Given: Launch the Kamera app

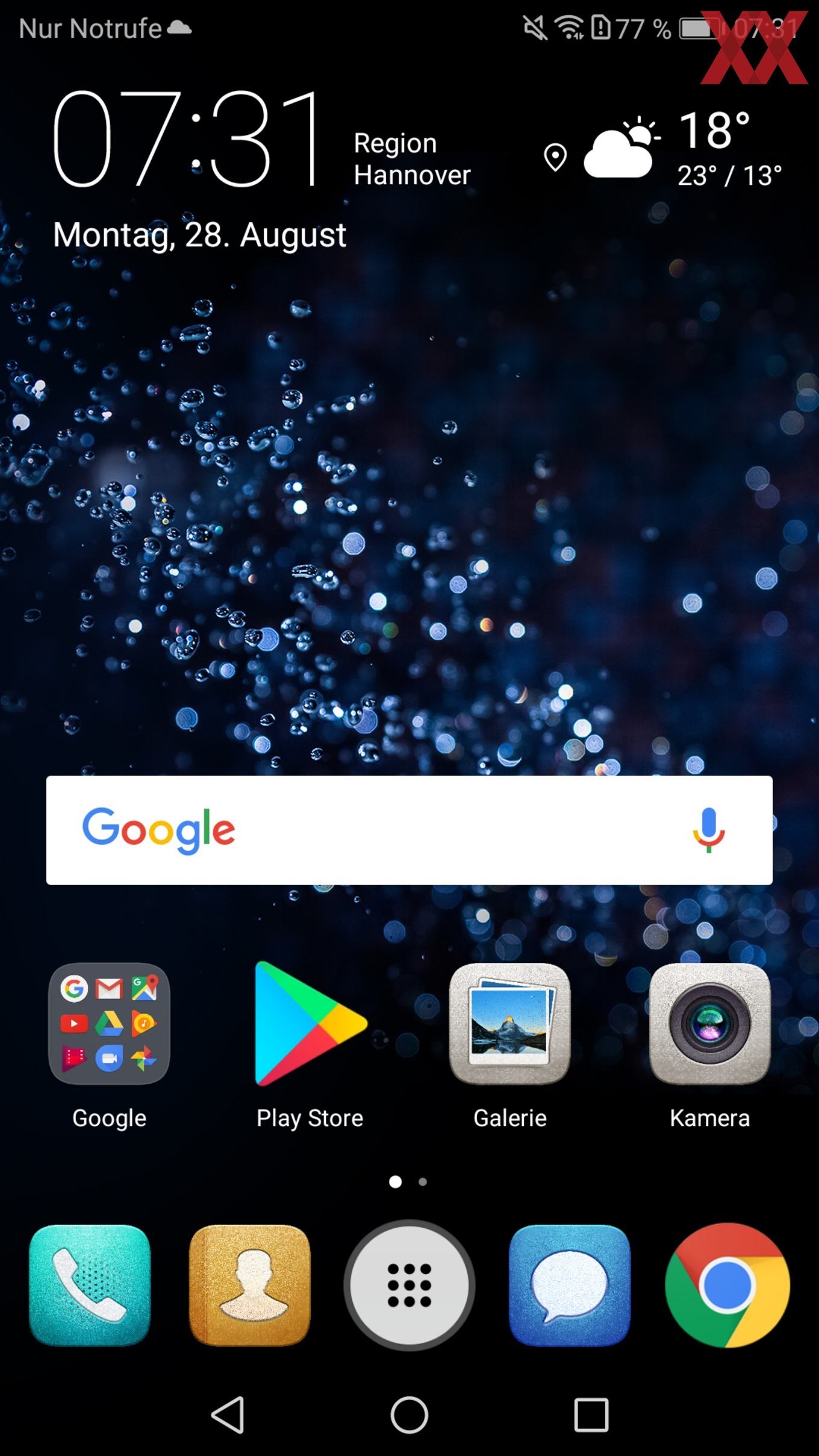Looking at the screenshot, I should coord(710,1023).
